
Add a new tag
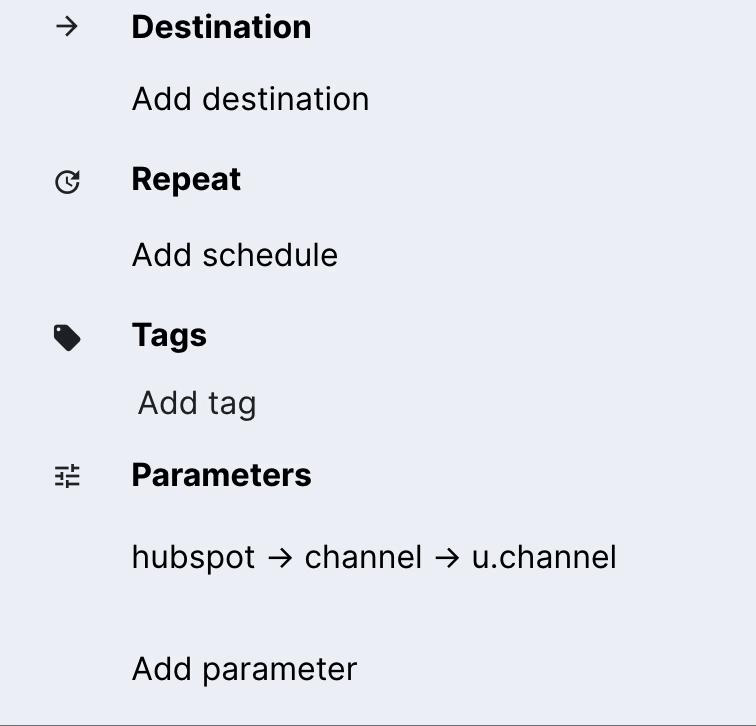pos(197,403)
